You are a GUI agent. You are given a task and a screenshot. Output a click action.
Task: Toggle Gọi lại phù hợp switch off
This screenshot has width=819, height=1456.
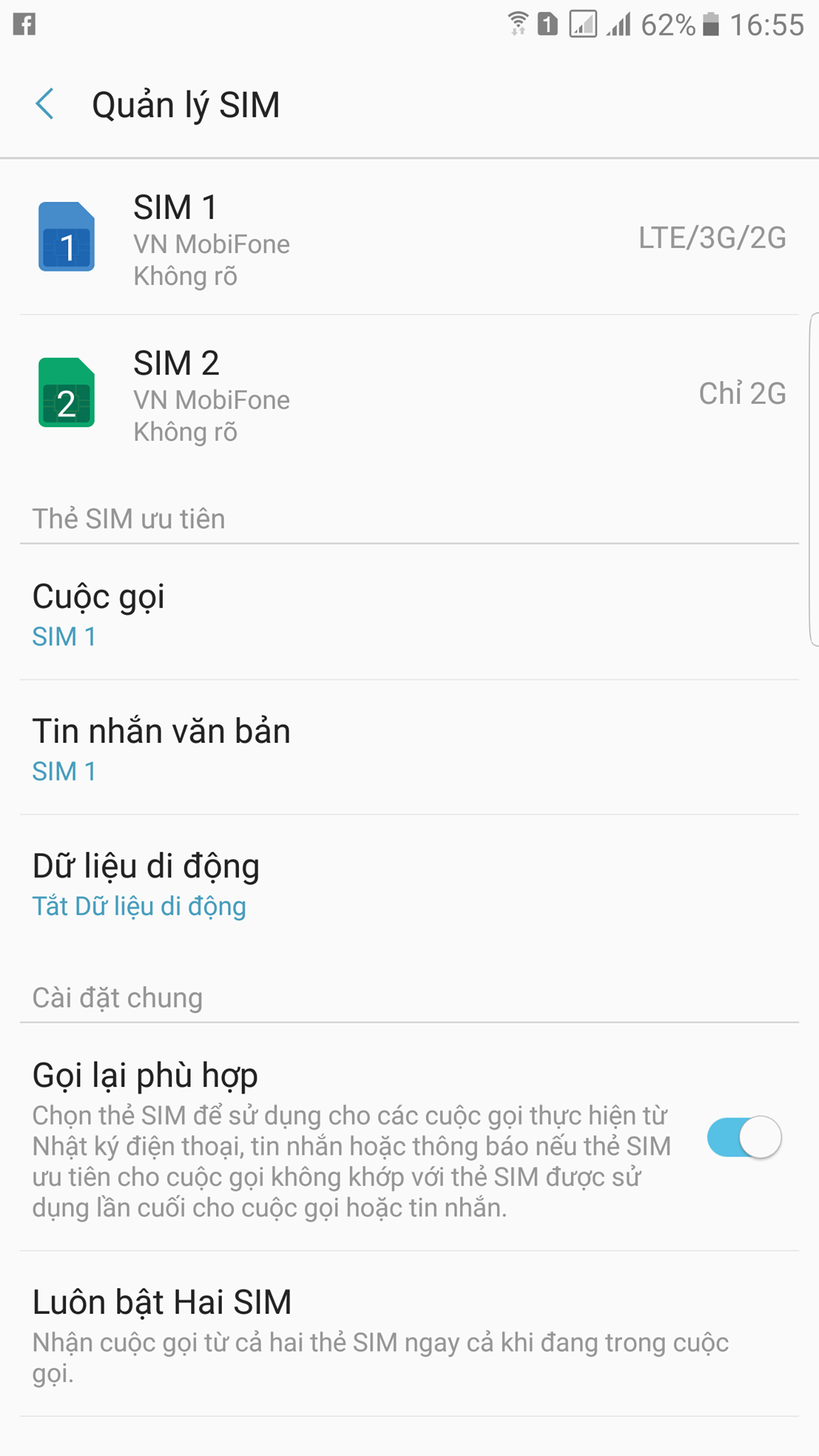(744, 1137)
